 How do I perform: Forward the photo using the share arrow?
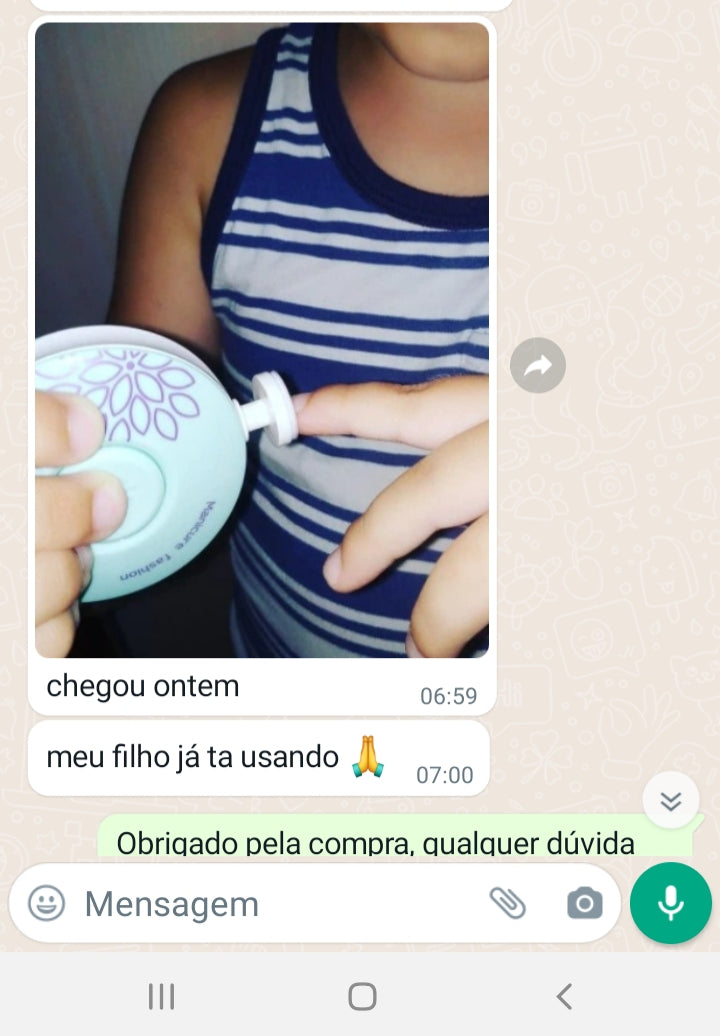click(x=538, y=366)
